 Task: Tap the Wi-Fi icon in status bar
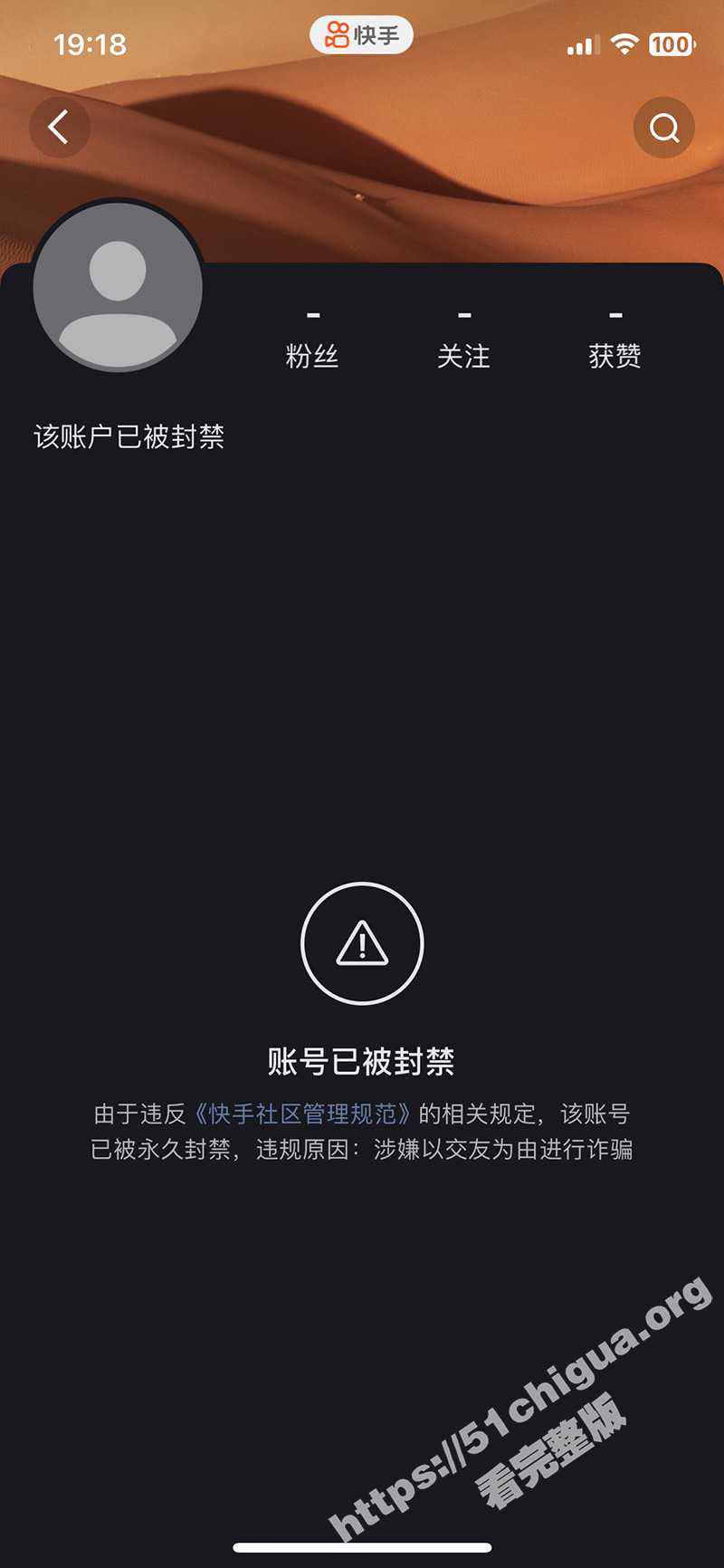point(624,43)
